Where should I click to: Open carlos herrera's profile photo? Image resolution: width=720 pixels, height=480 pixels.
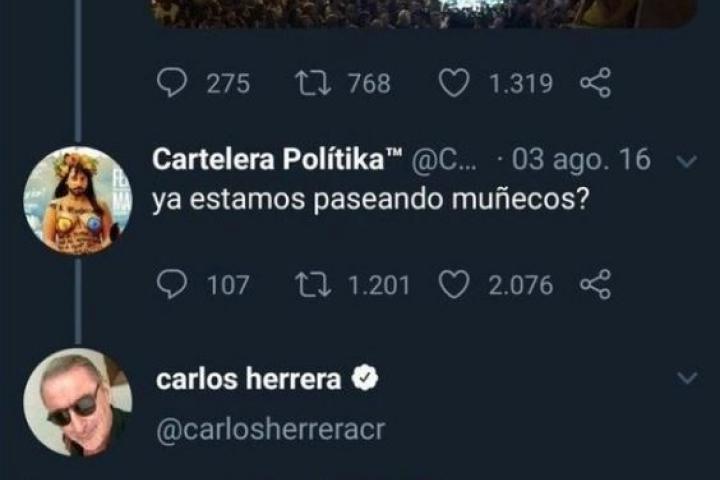point(77,402)
